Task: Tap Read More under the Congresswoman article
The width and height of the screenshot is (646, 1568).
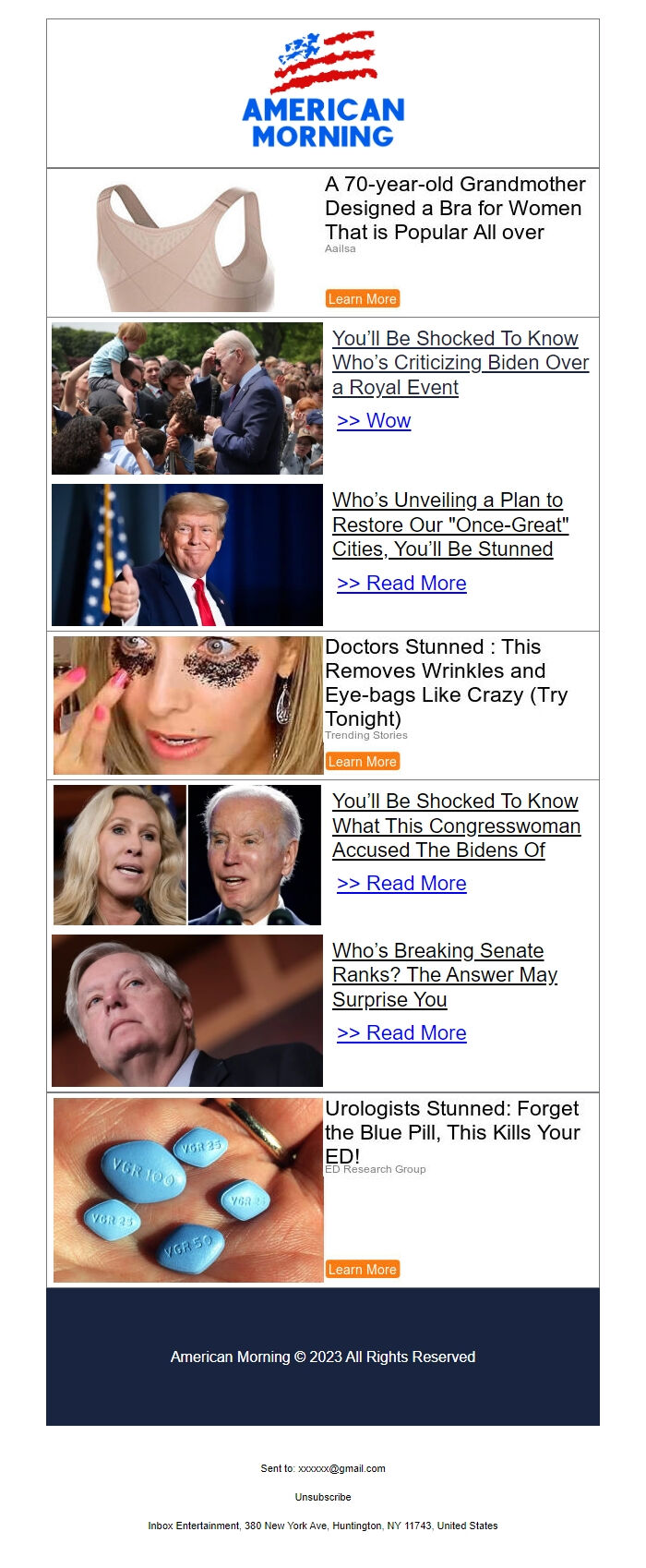Action: pyautogui.click(x=401, y=884)
